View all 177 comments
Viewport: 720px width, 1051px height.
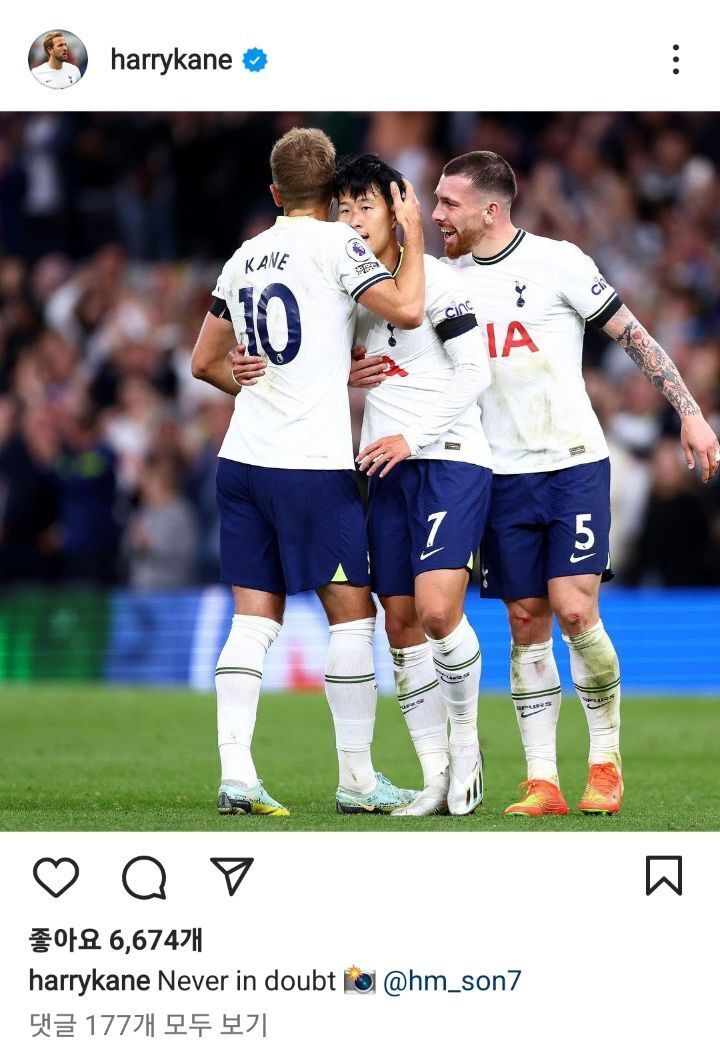(x=148, y=1025)
